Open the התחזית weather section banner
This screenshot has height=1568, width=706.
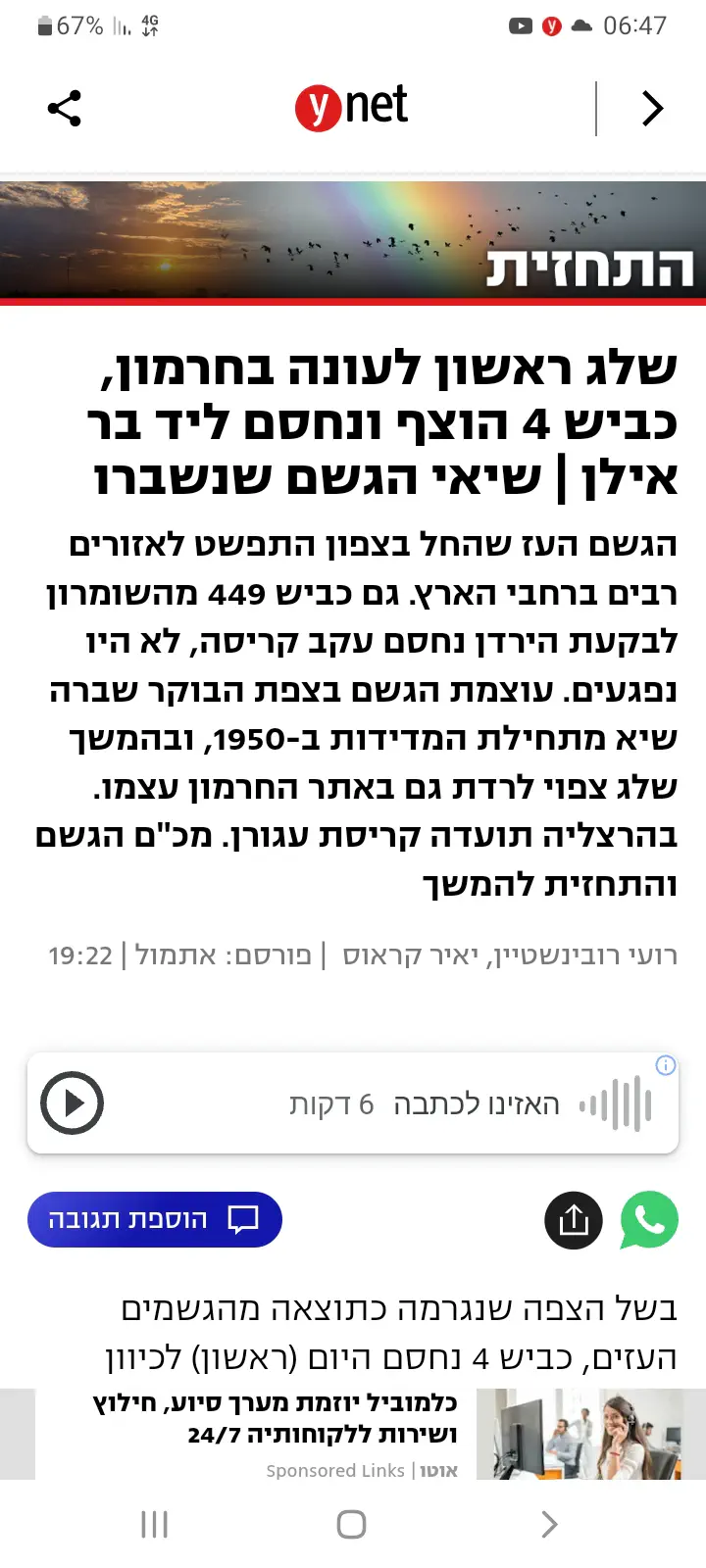pyautogui.click(x=353, y=240)
